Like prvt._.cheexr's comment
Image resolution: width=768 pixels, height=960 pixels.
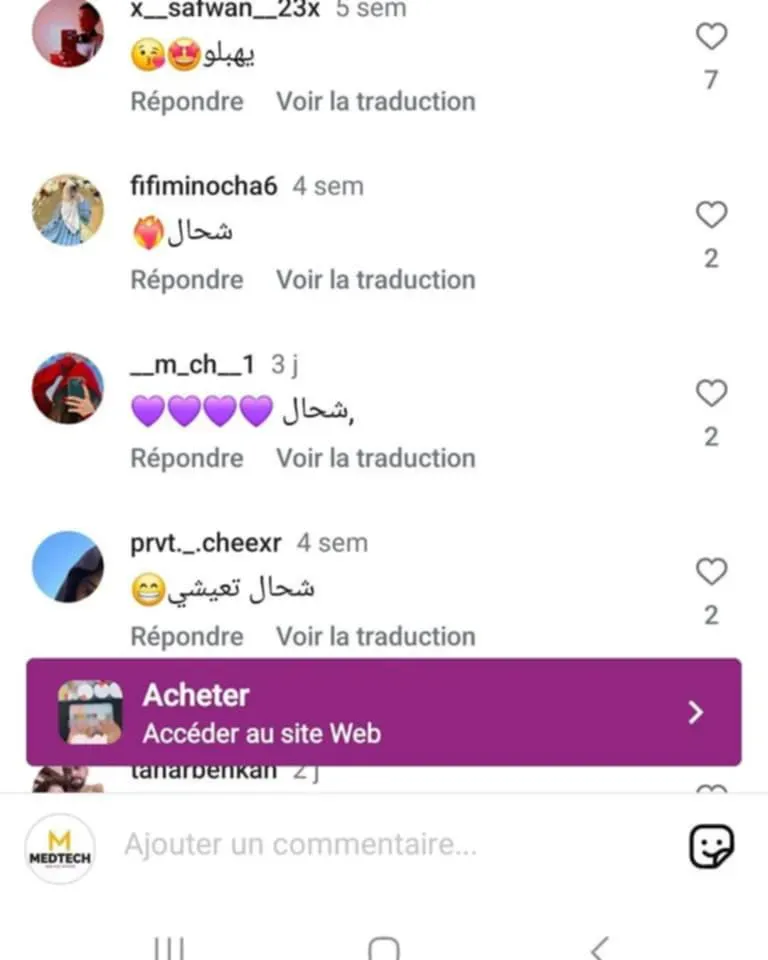click(x=711, y=572)
